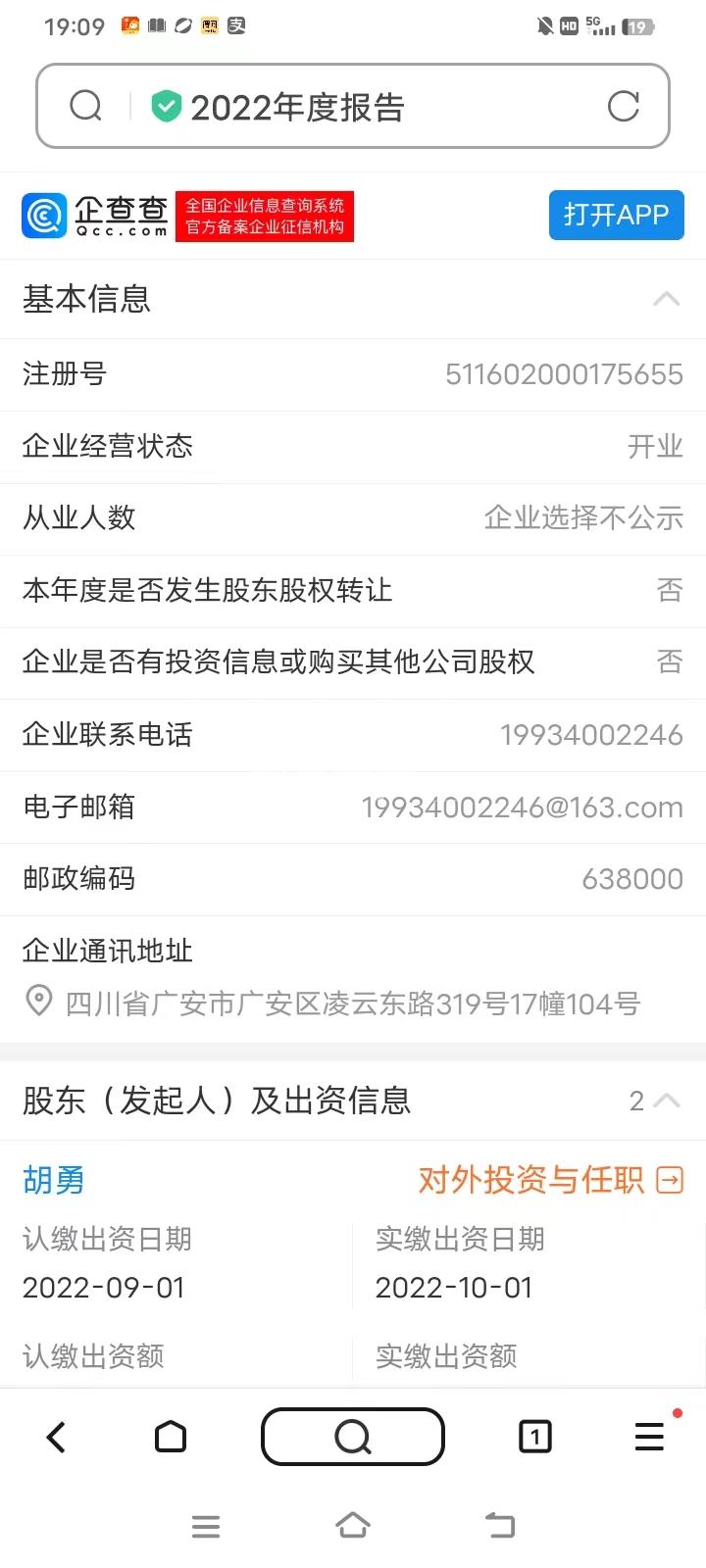Collapse the 基本信息 section
This screenshot has height=1568, width=706.
pos(666,299)
